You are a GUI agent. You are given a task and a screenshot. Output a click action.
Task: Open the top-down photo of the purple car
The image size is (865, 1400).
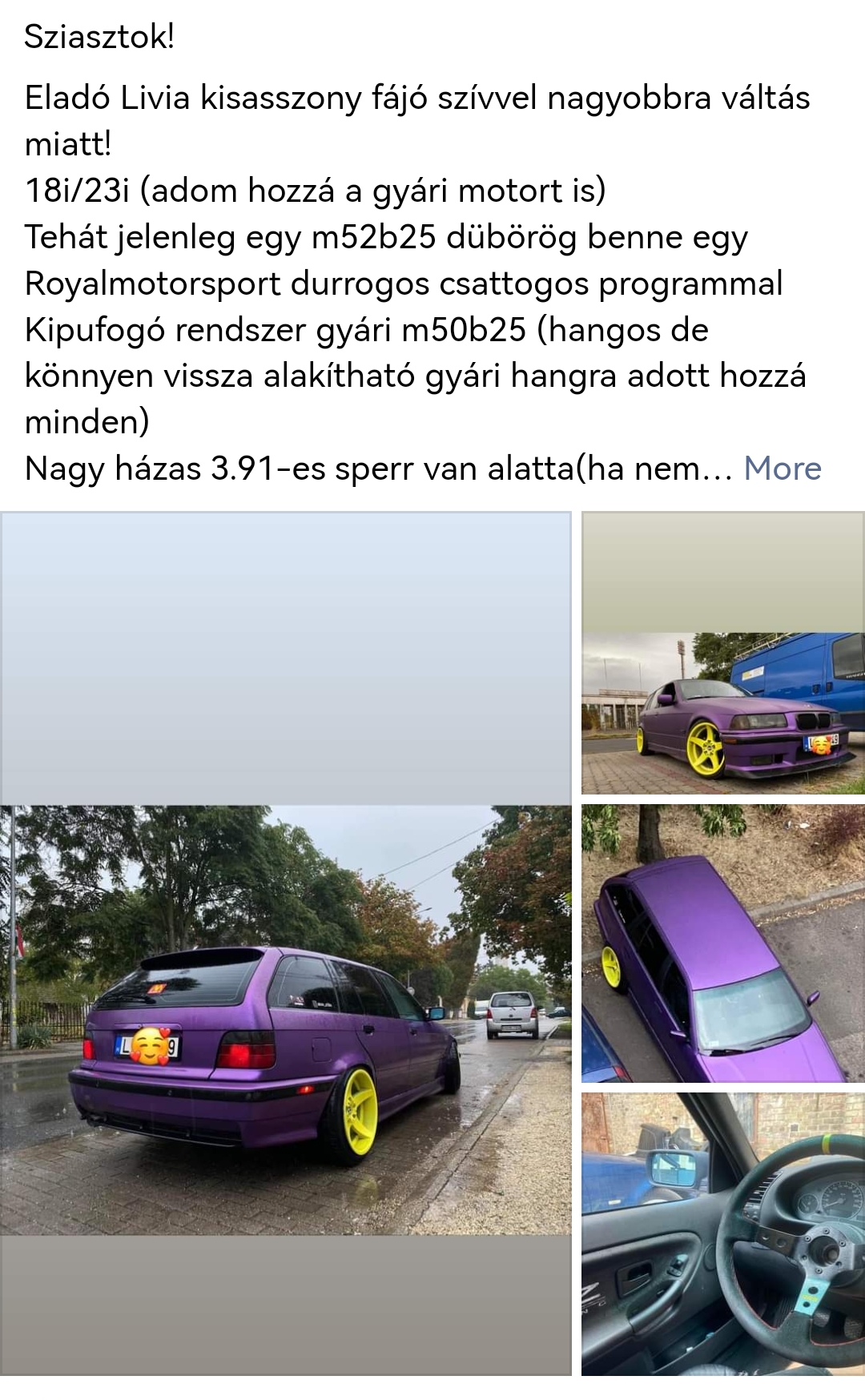point(723,943)
